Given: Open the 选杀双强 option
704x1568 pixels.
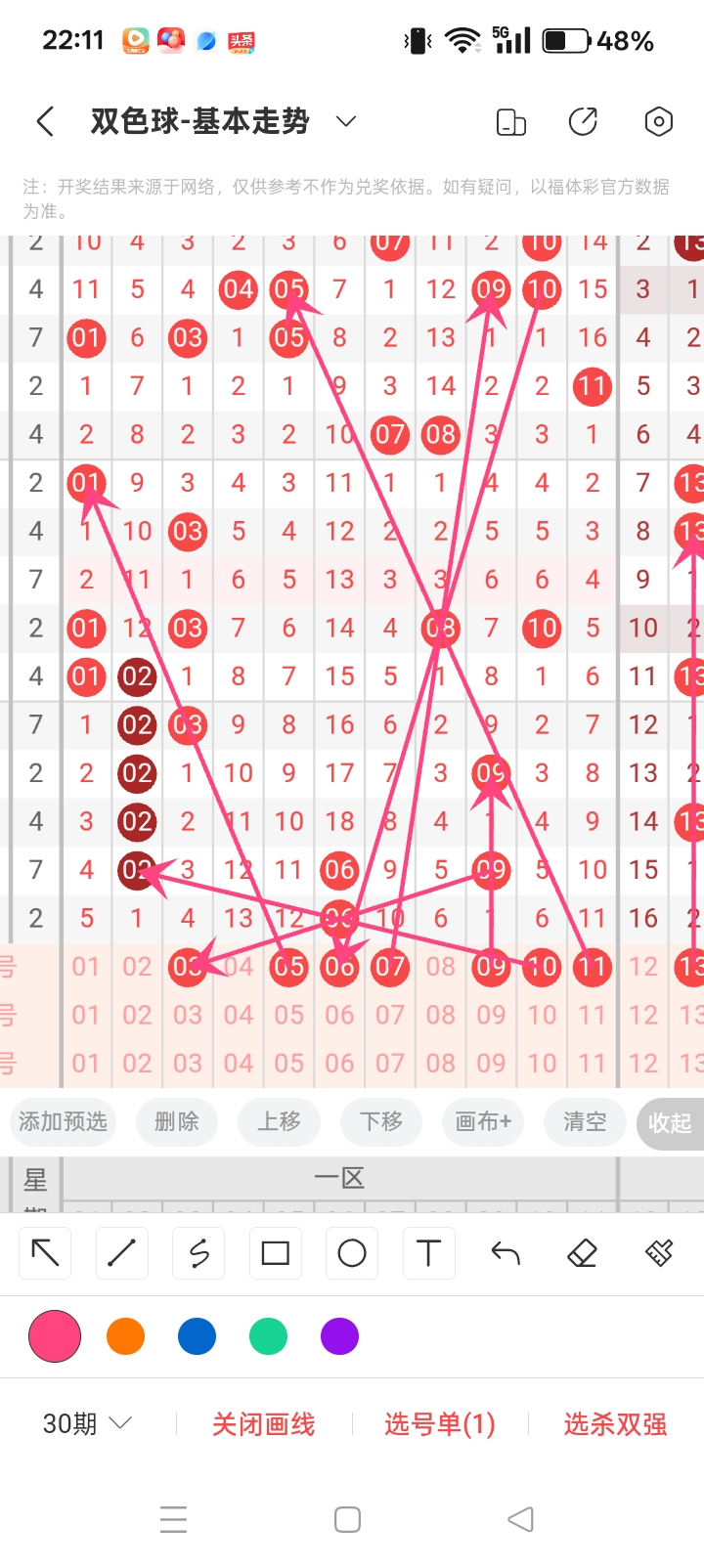Looking at the screenshot, I should coord(614,1423).
